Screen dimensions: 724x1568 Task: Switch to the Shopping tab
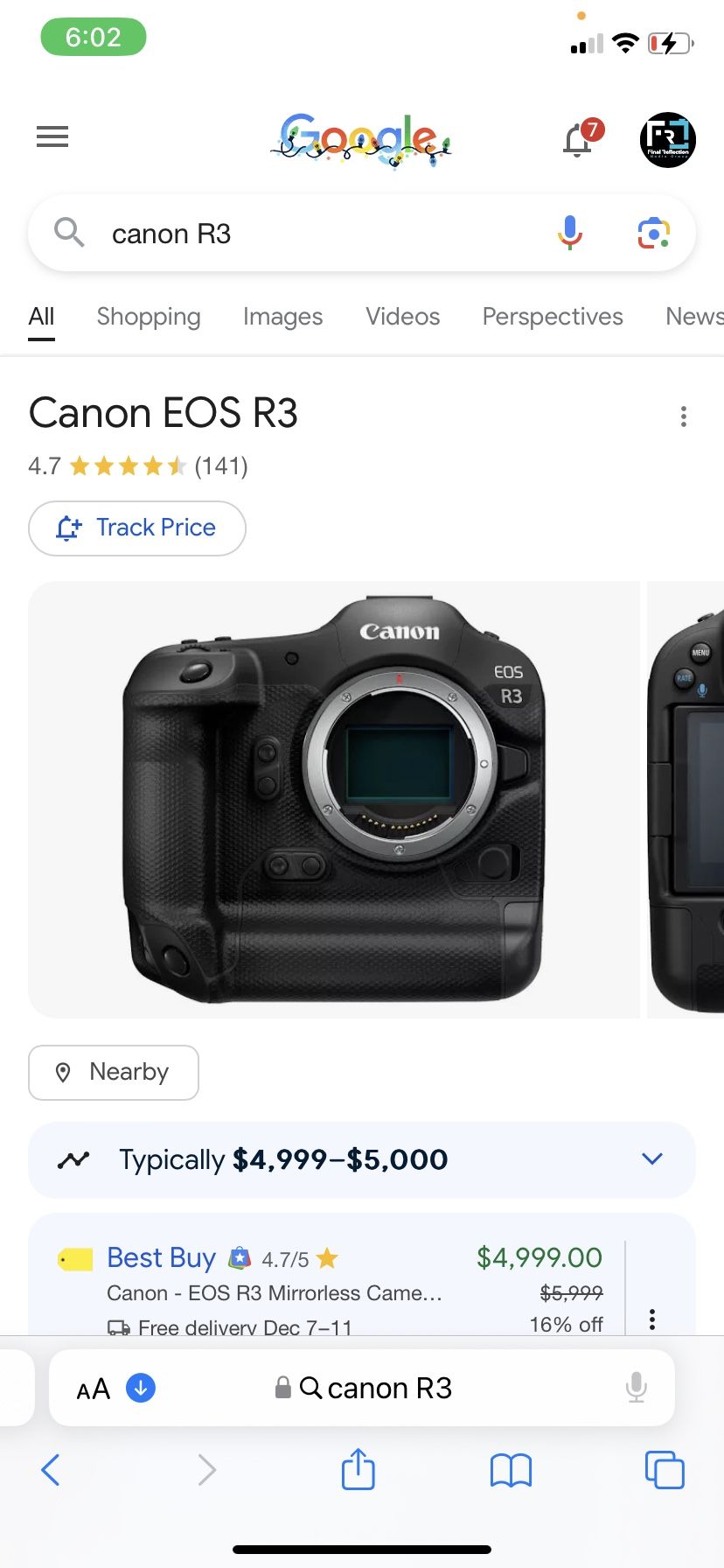(148, 317)
